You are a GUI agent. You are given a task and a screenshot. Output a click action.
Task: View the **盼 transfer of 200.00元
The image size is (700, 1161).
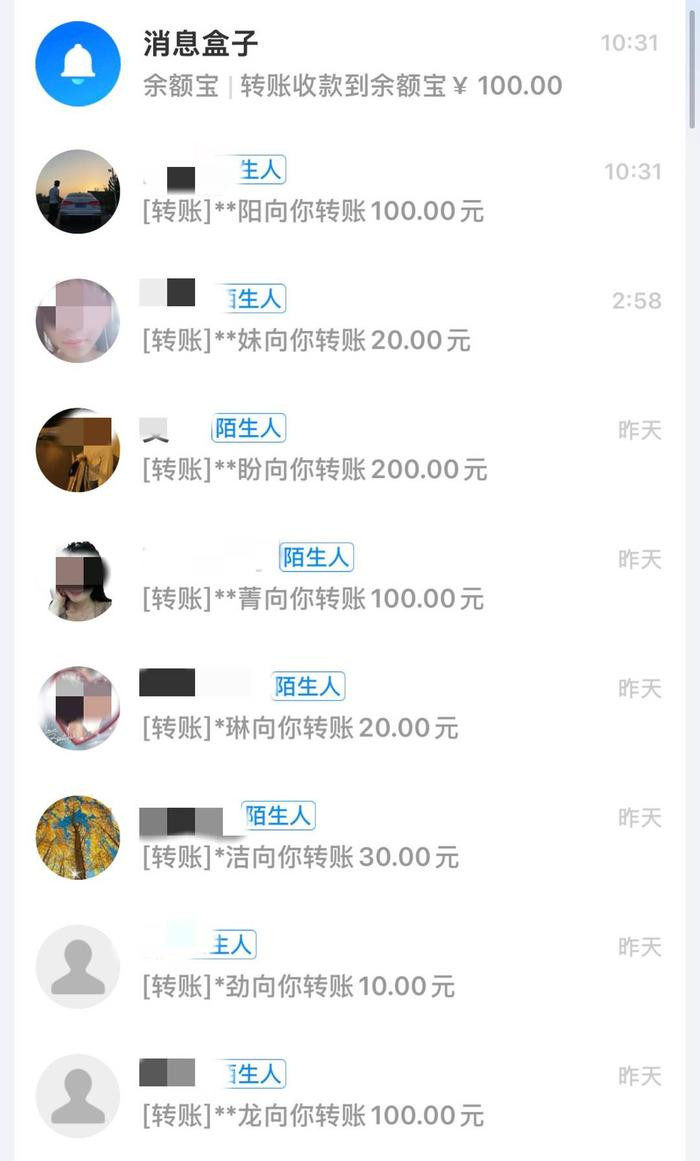click(x=350, y=450)
